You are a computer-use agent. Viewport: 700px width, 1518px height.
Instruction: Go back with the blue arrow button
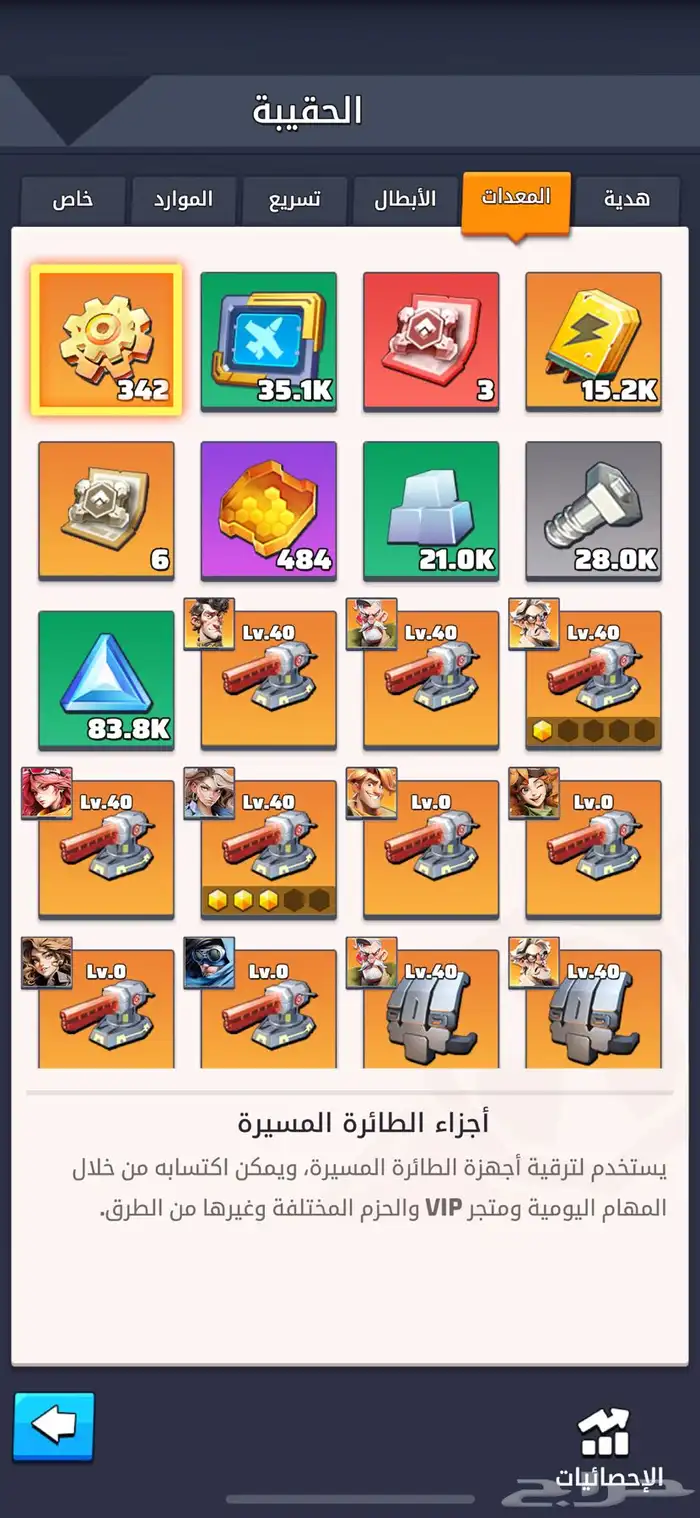pyautogui.click(x=54, y=1427)
